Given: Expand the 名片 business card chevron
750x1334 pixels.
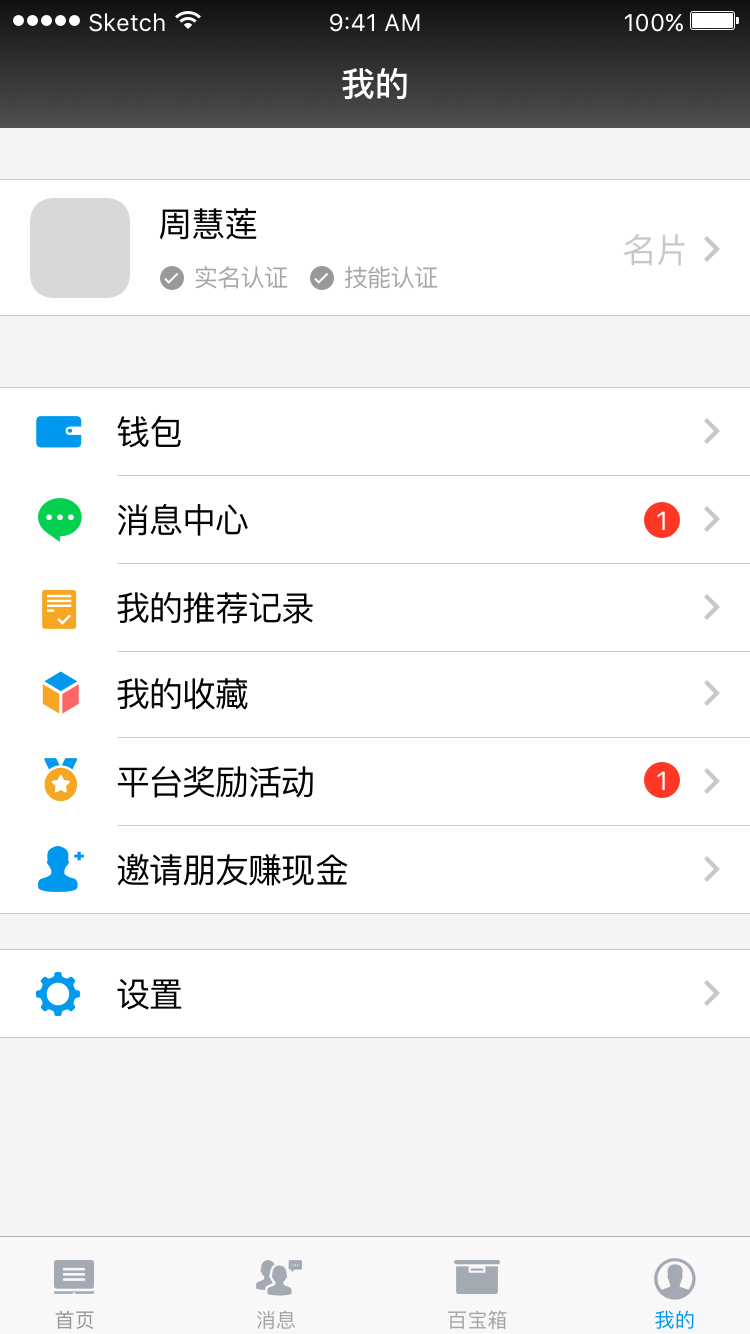Looking at the screenshot, I should (712, 251).
